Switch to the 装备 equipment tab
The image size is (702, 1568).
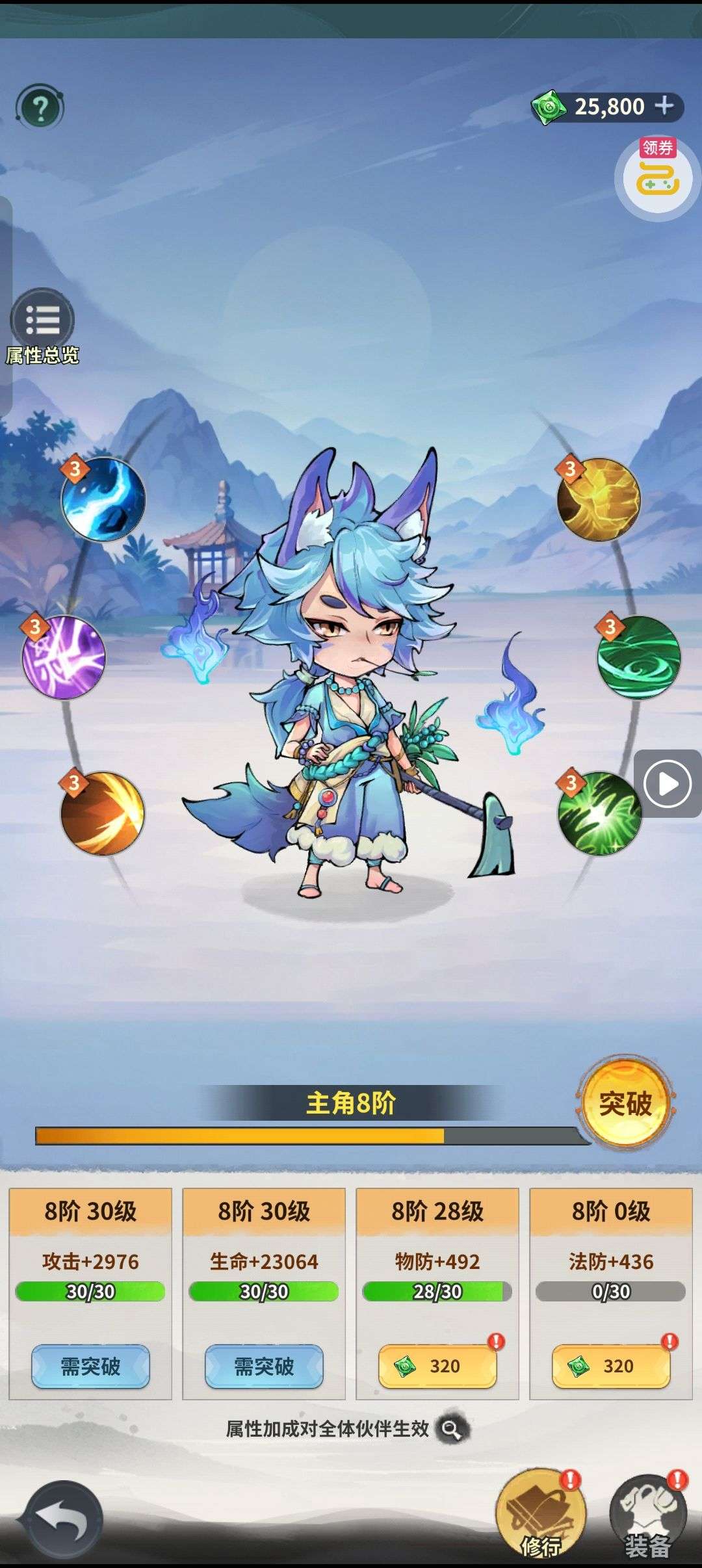(x=647, y=1516)
